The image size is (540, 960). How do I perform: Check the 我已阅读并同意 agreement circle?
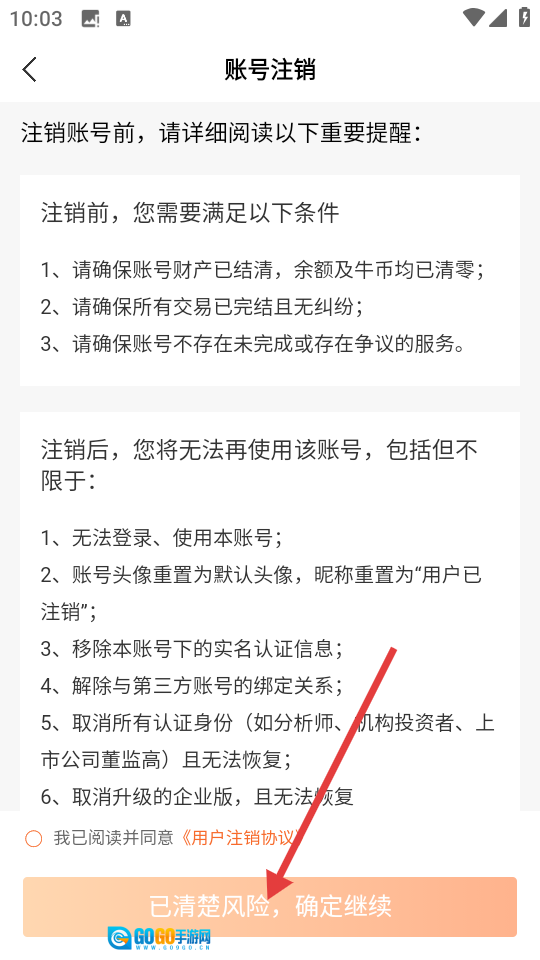(x=34, y=838)
